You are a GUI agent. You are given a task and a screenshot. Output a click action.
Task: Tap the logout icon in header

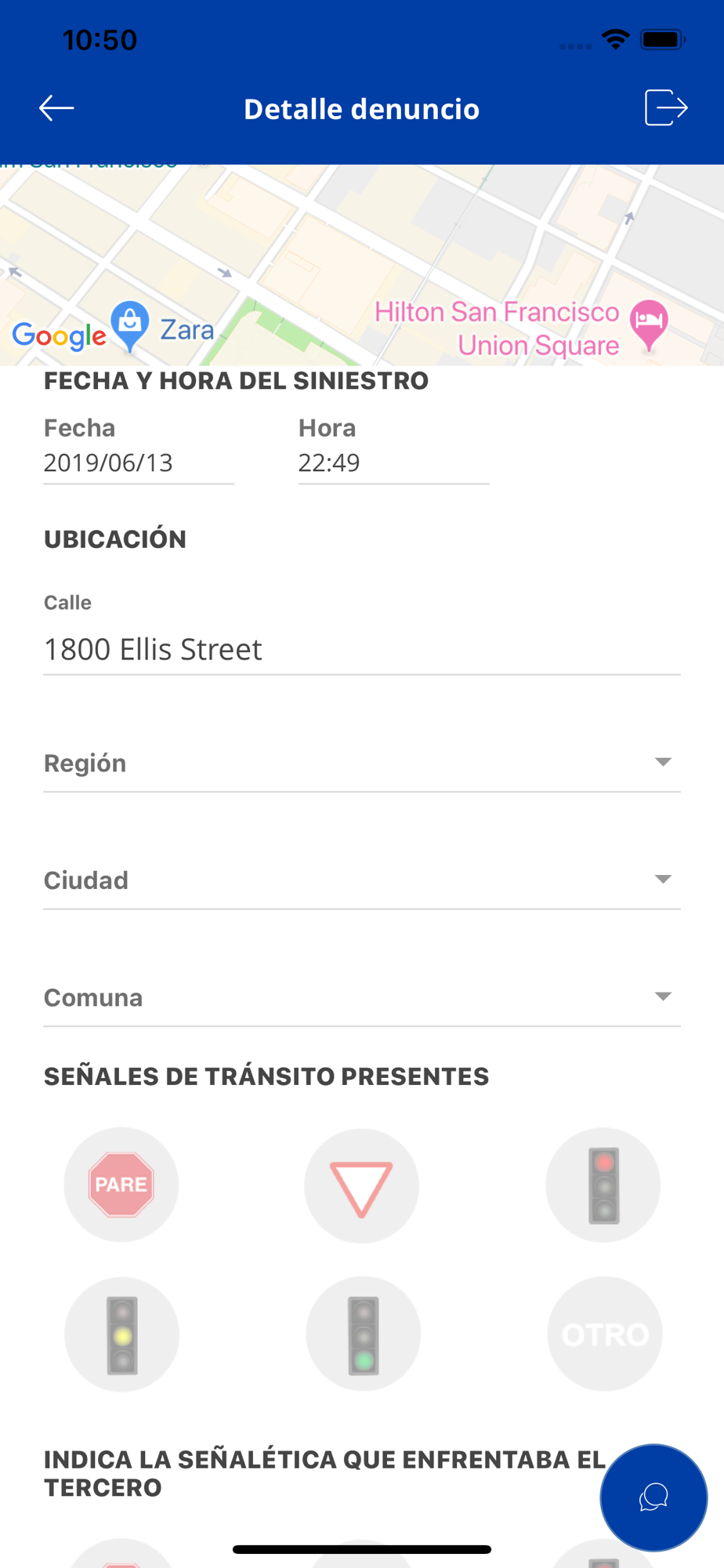(666, 108)
